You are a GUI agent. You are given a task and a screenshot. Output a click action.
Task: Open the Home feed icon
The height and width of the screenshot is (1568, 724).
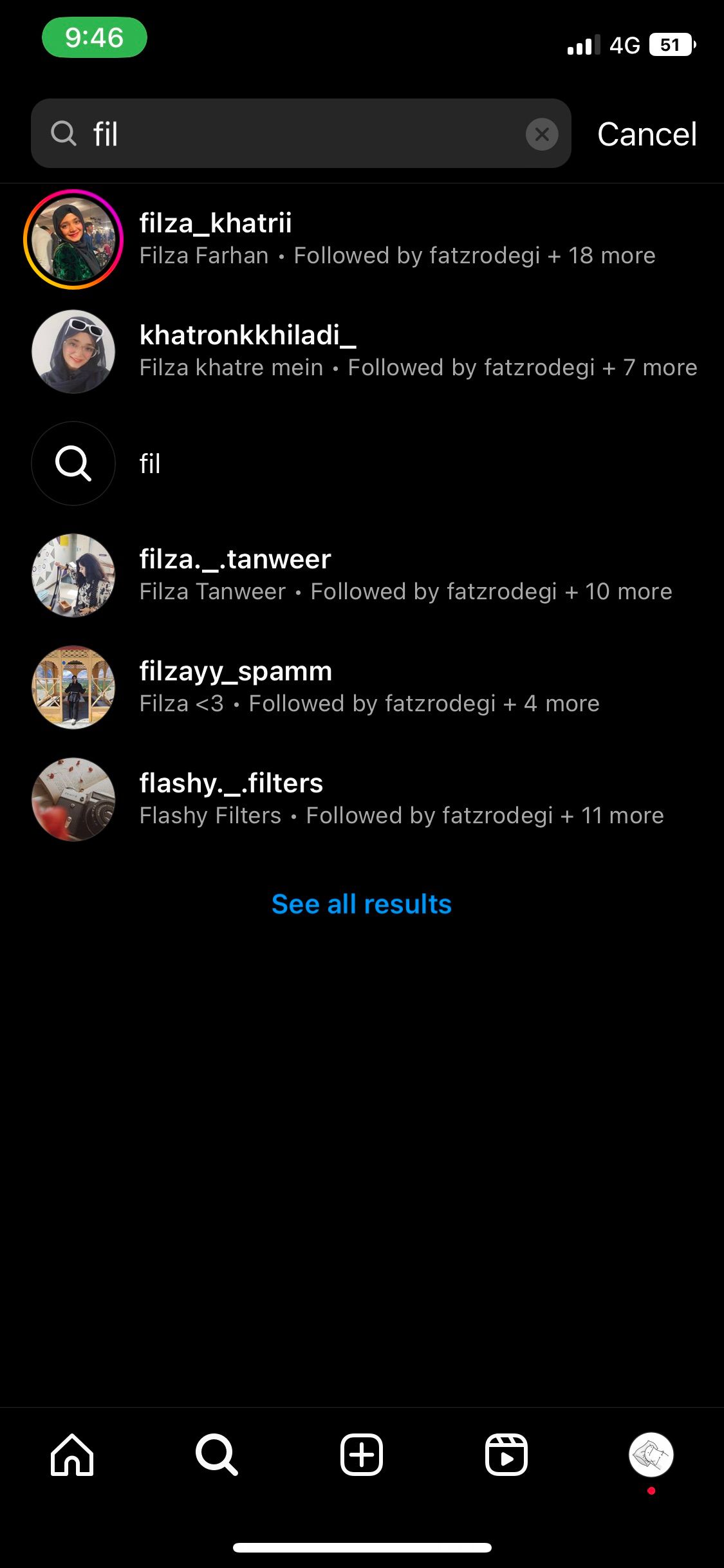coord(72,1456)
